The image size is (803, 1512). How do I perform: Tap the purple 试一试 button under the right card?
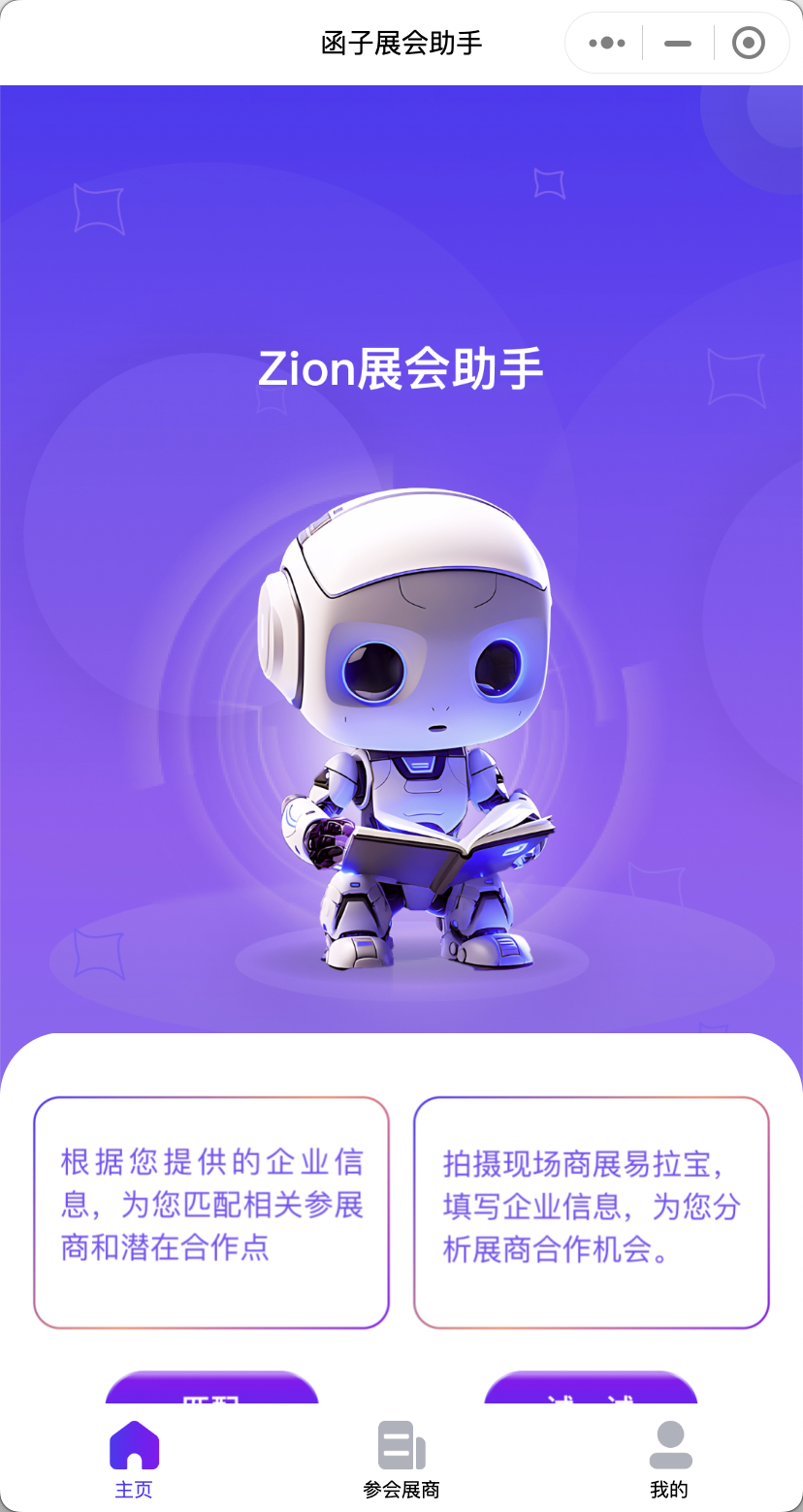pyautogui.click(x=591, y=1390)
